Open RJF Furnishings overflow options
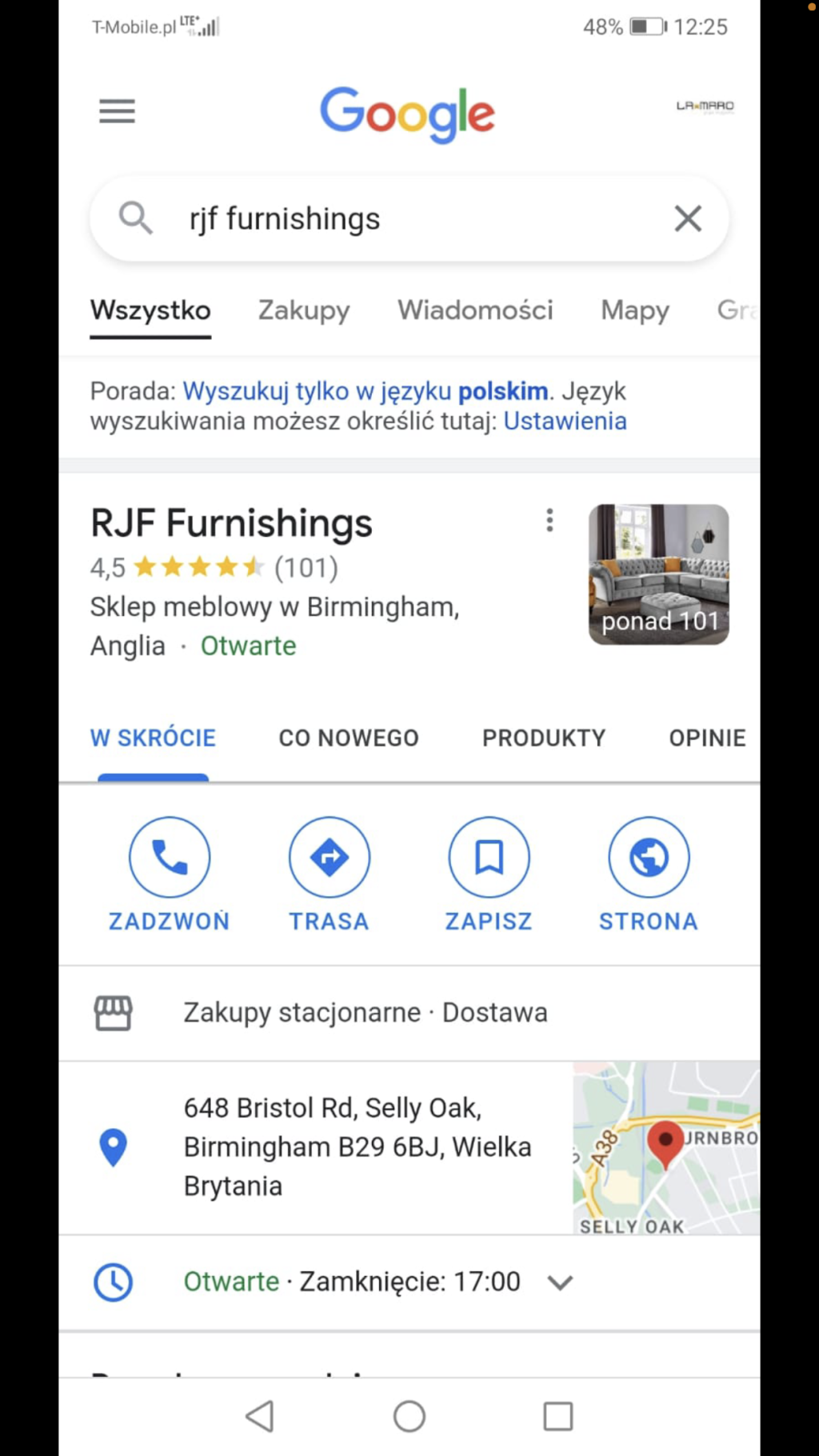819x1456 pixels. [x=549, y=521]
